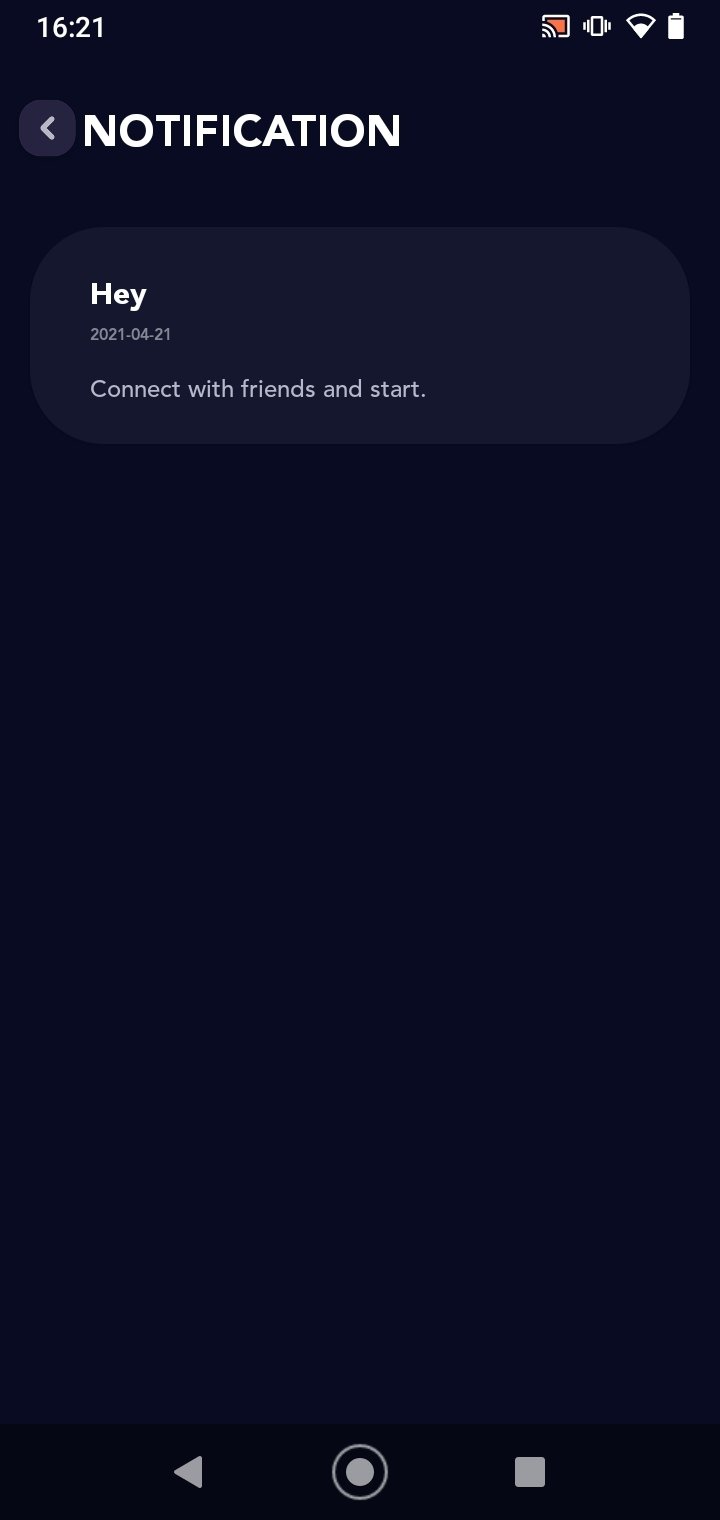Go back from the Notification screen
720x1520 pixels.
47,128
